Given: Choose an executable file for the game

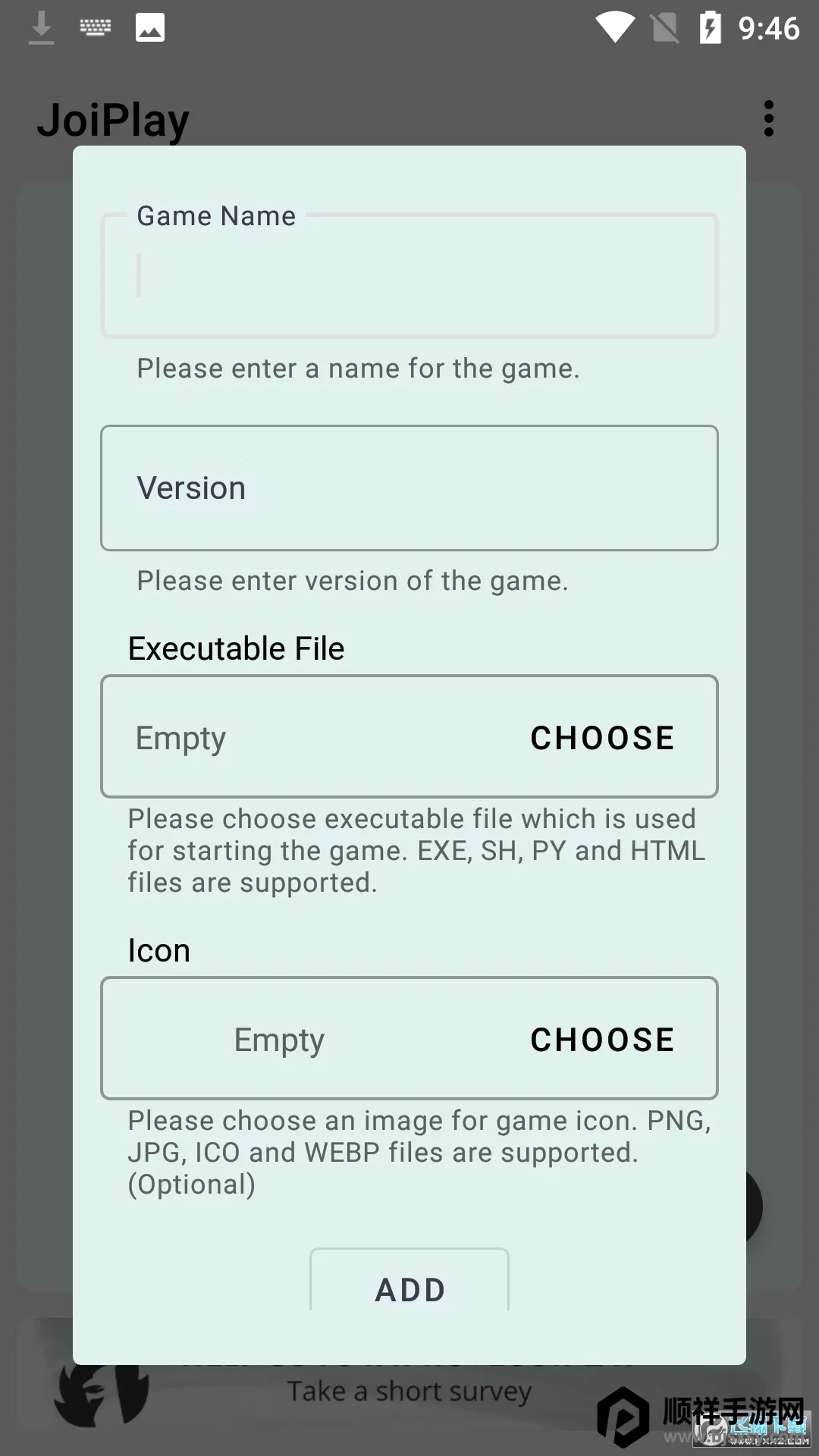Looking at the screenshot, I should [602, 738].
